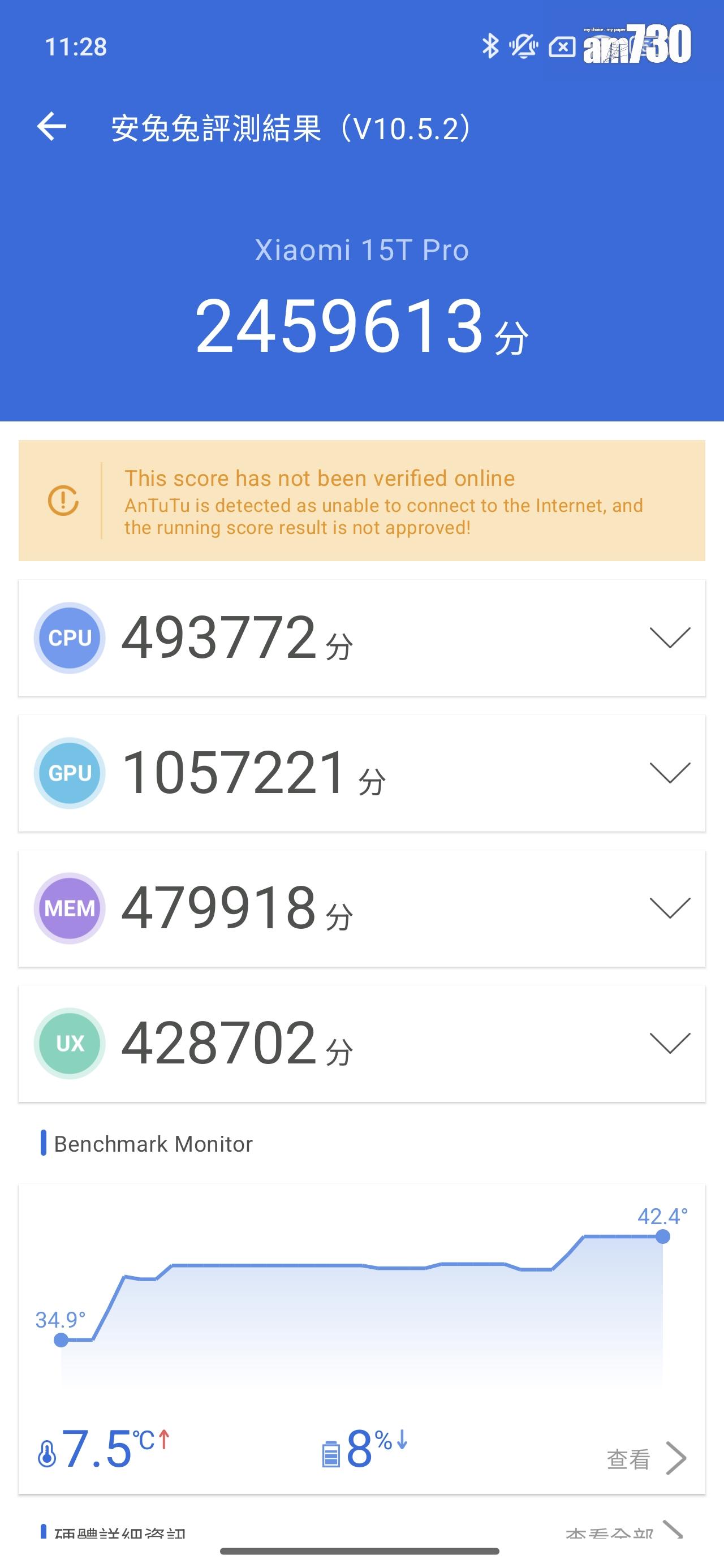Expand the GPU score breakdown
The width and height of the screenshot is (724, 1568).
[669, 773]
